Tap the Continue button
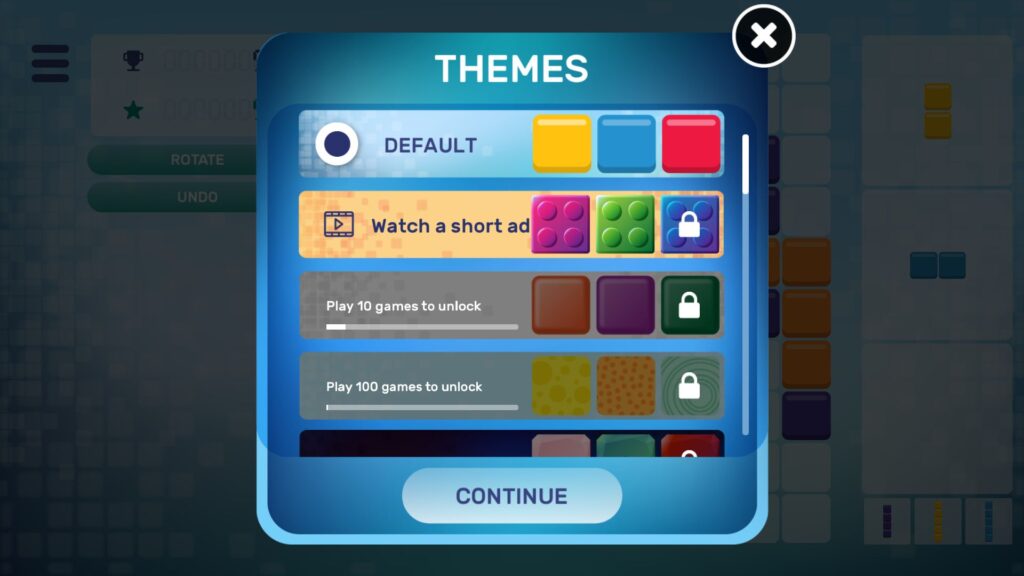 tap(511, 496)
